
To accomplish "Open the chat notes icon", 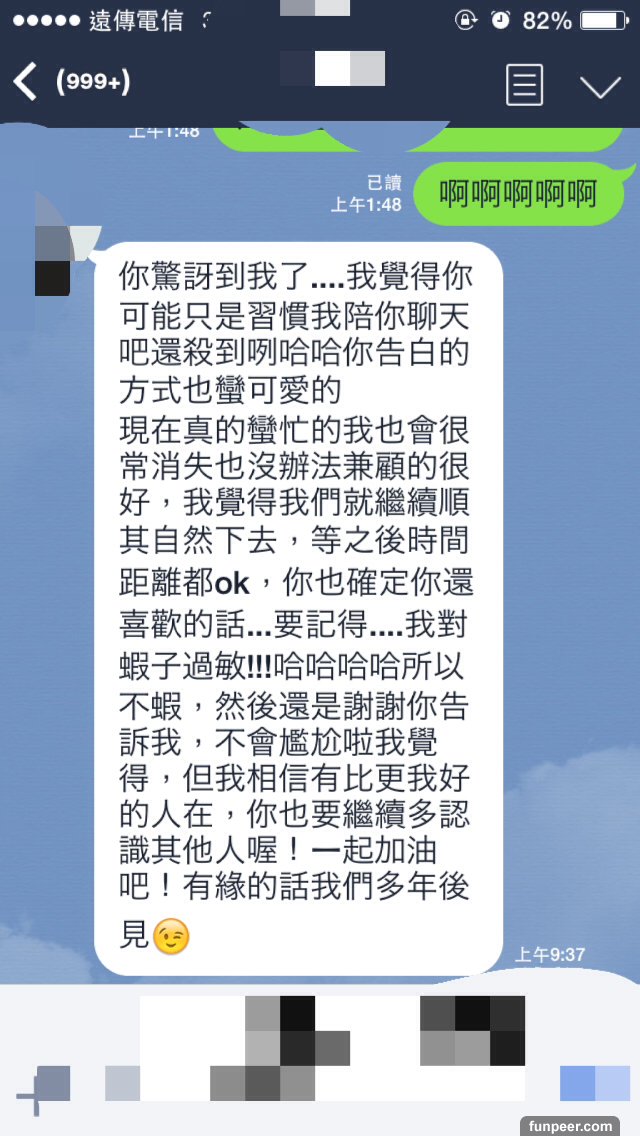I will 524,85.
